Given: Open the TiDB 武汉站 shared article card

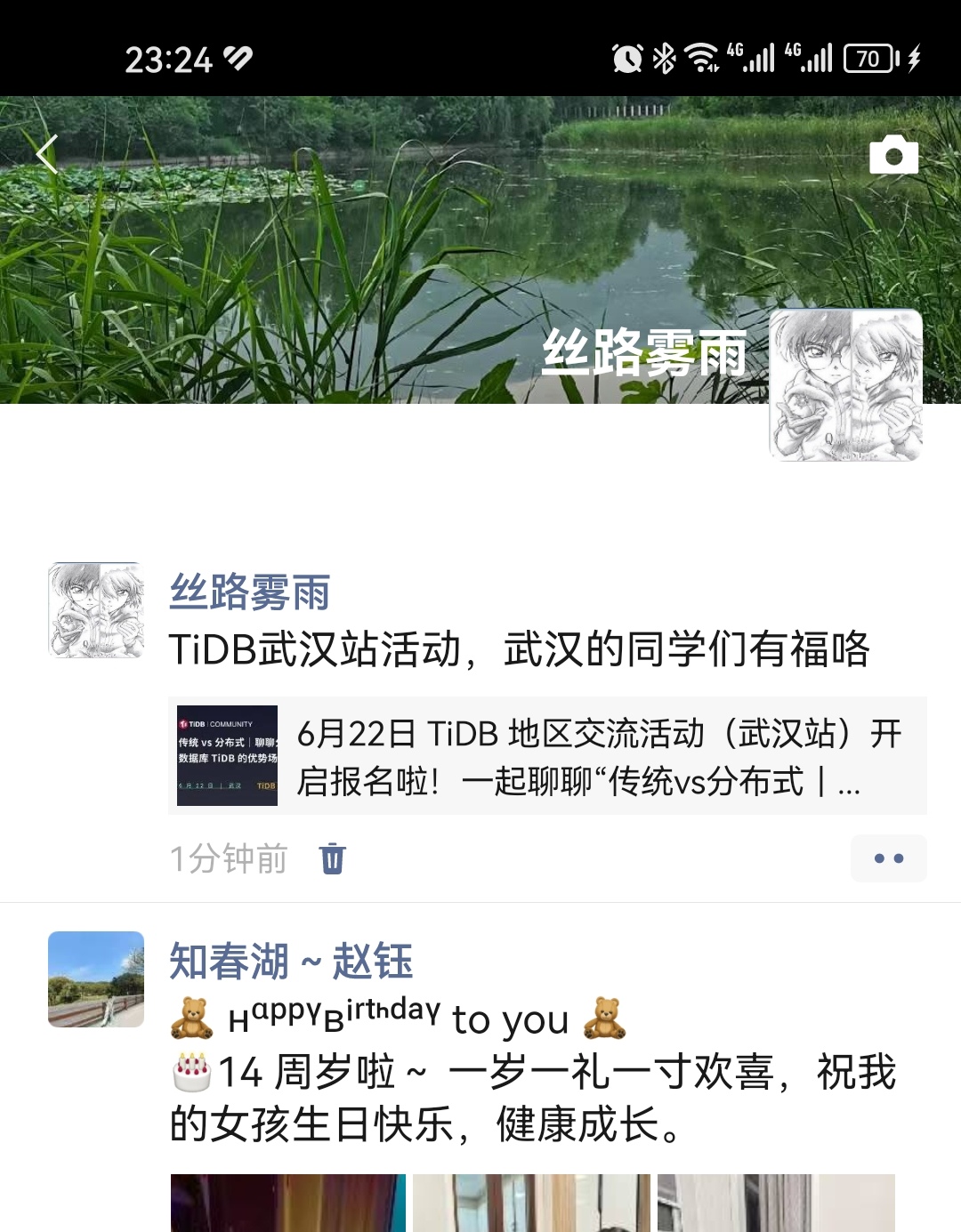Looking at the screenshot, I should tap(547, 756).
